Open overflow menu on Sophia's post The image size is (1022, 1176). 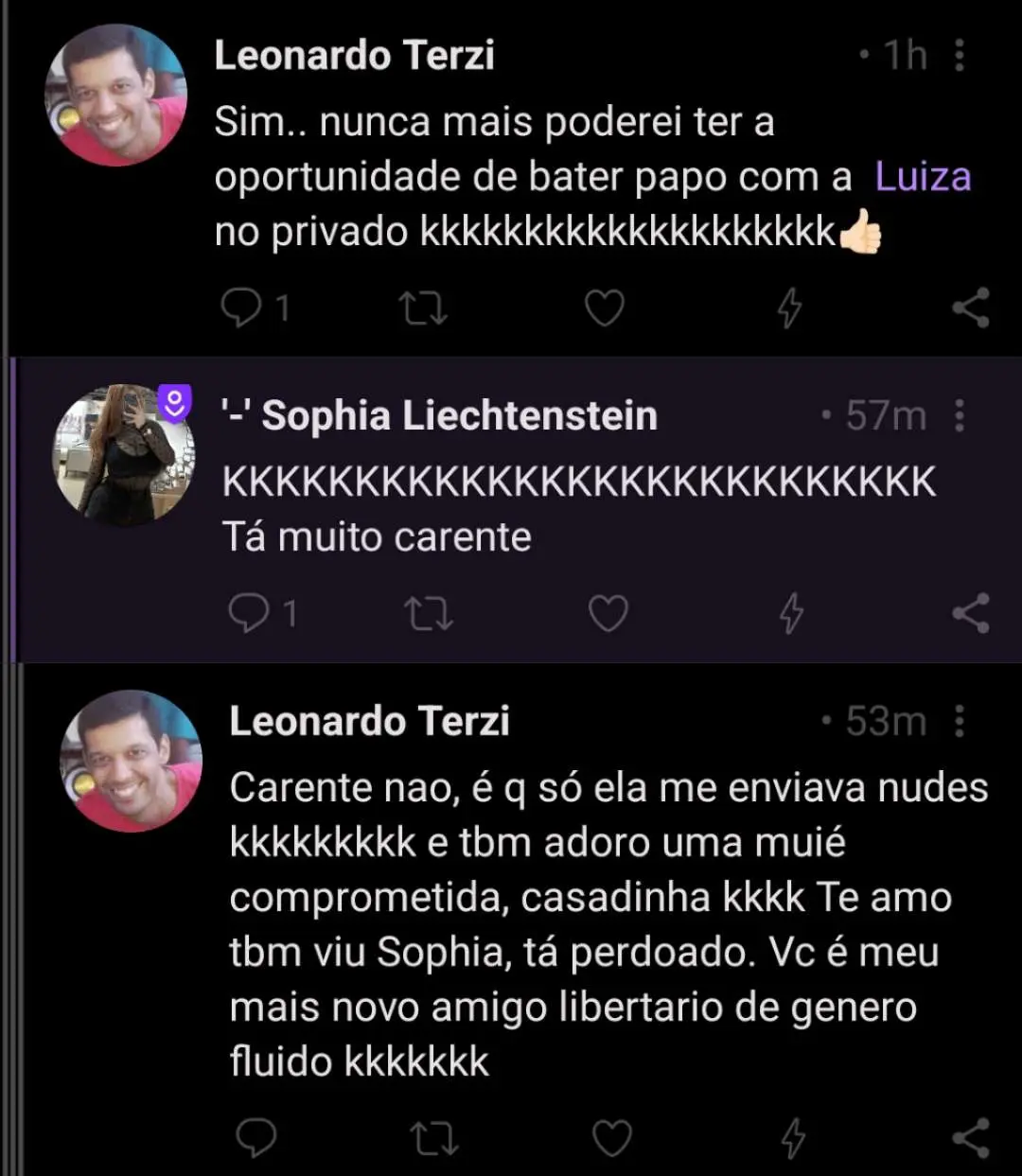[x=960, y=415]
